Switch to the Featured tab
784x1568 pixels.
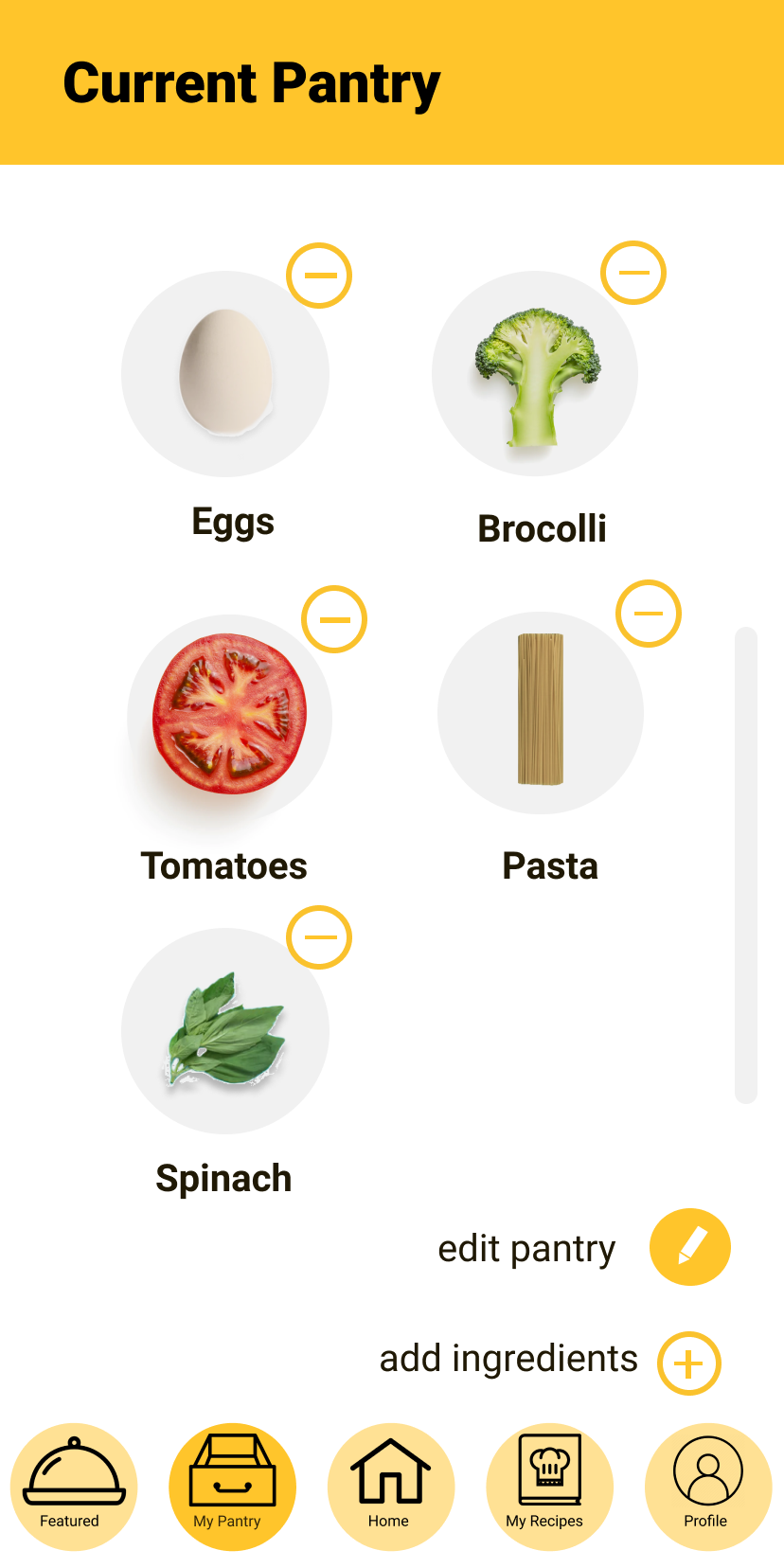click(x=74, y=1487)
